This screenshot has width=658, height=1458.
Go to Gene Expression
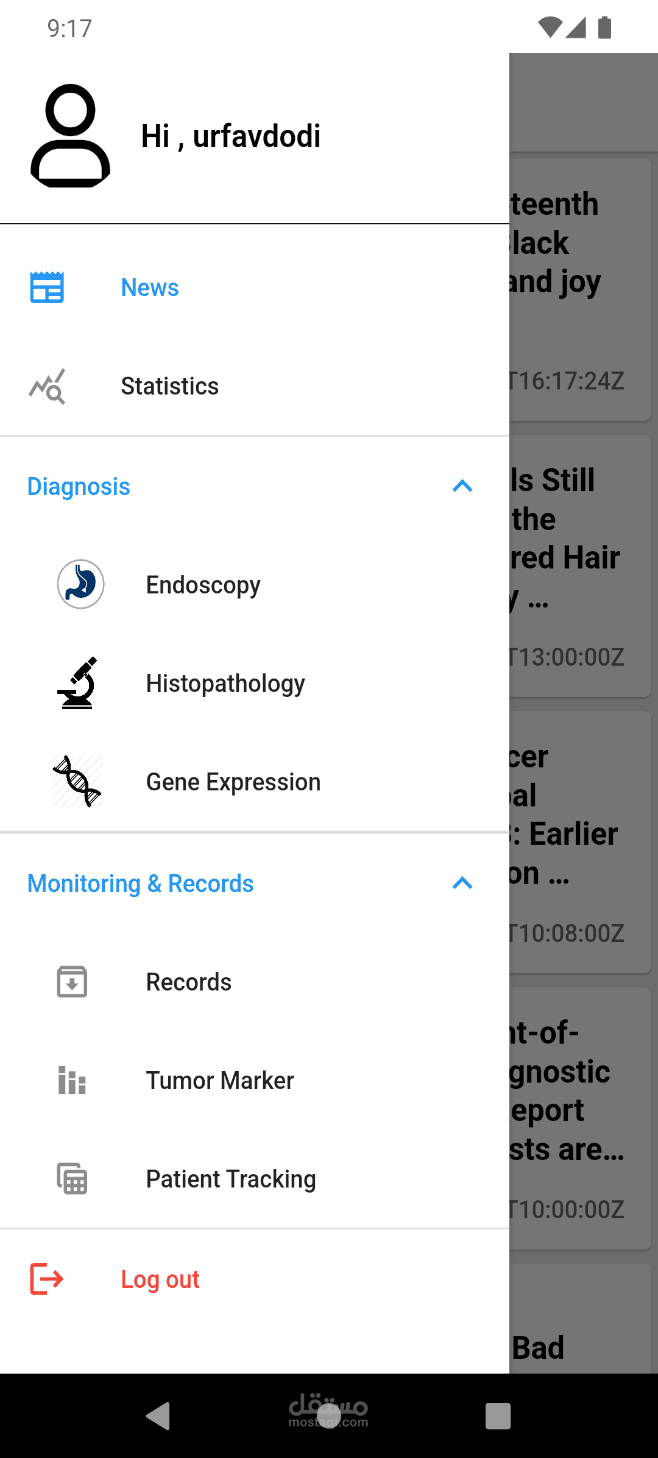click(233, 782)
